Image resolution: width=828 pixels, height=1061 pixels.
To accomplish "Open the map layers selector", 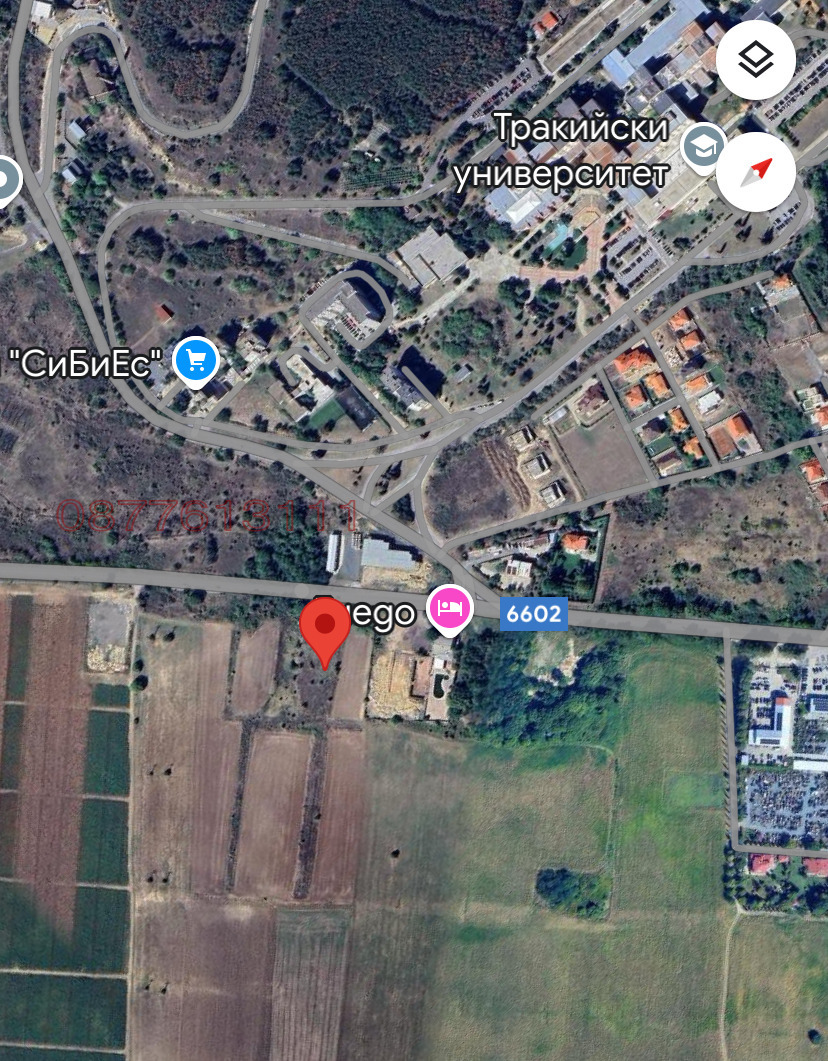I will coord(756,60).
